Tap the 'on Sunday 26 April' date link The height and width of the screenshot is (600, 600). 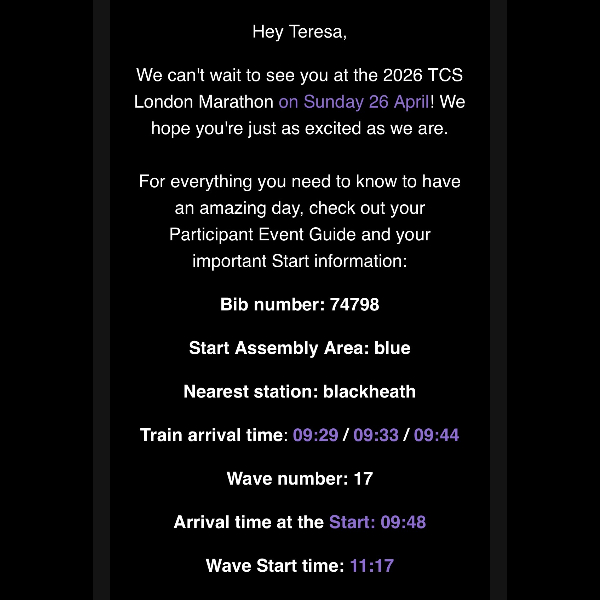tap(354, 102)
